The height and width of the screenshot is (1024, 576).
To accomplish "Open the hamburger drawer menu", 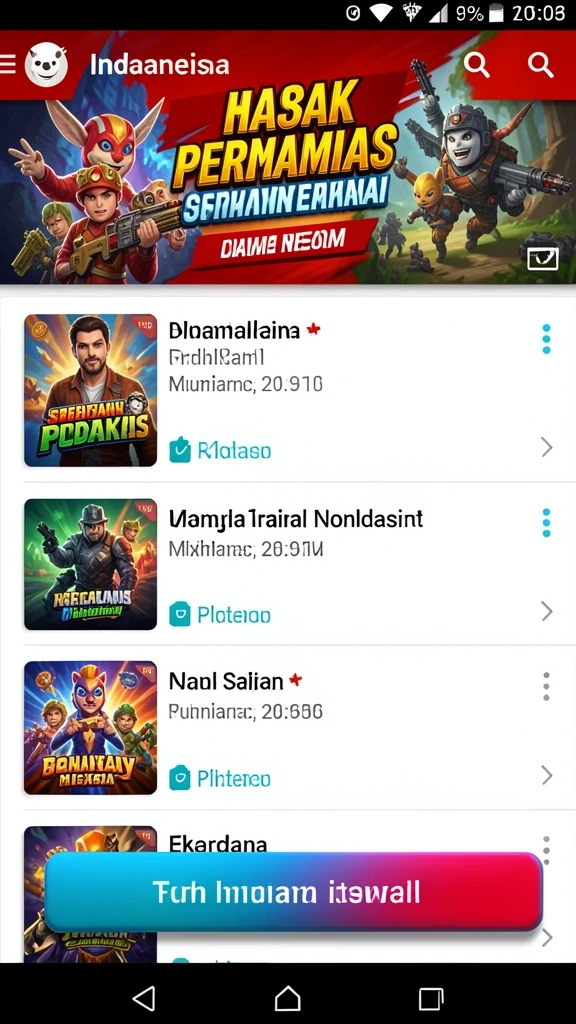I will pyautogui.click(x=8, y=65).
